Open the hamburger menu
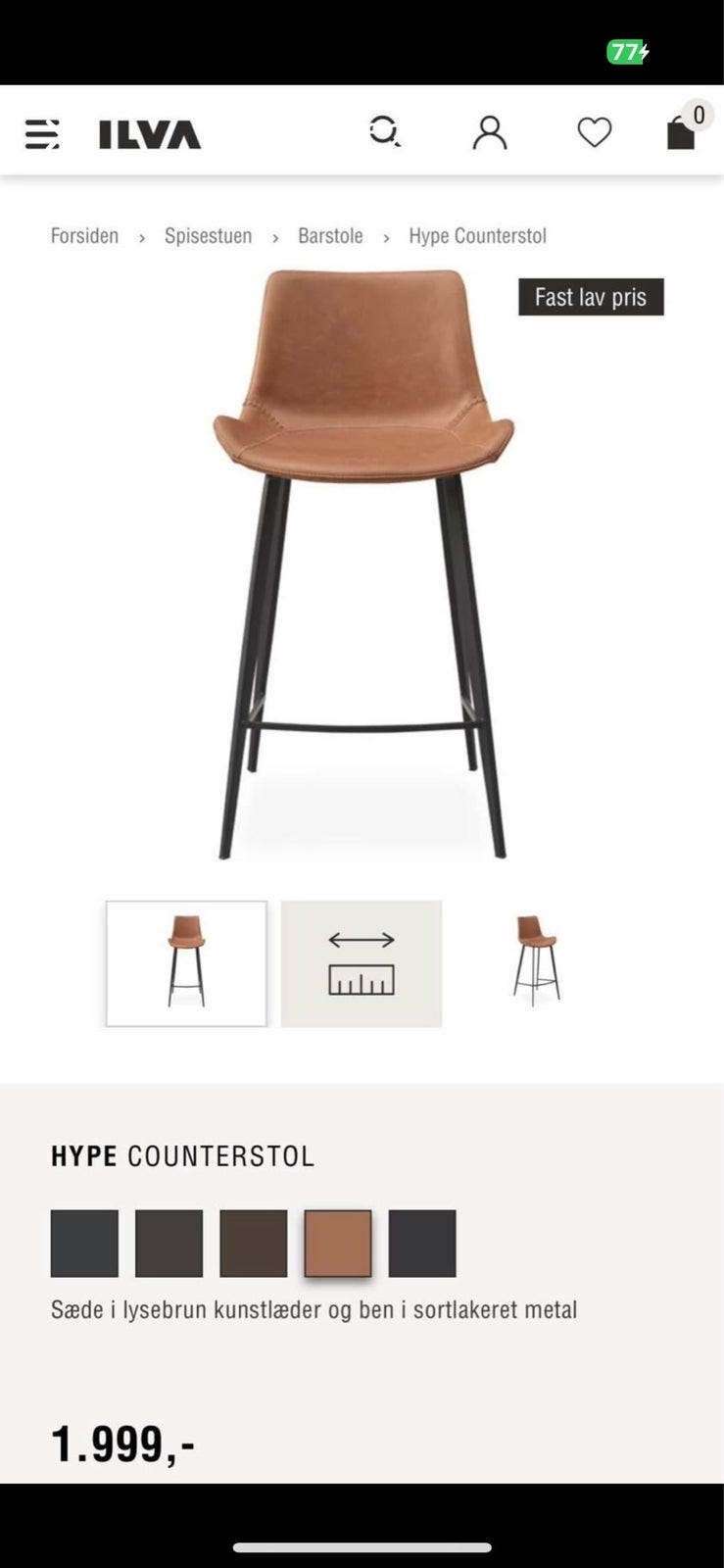The image size is (724, 1568). [x=42, y=133]
